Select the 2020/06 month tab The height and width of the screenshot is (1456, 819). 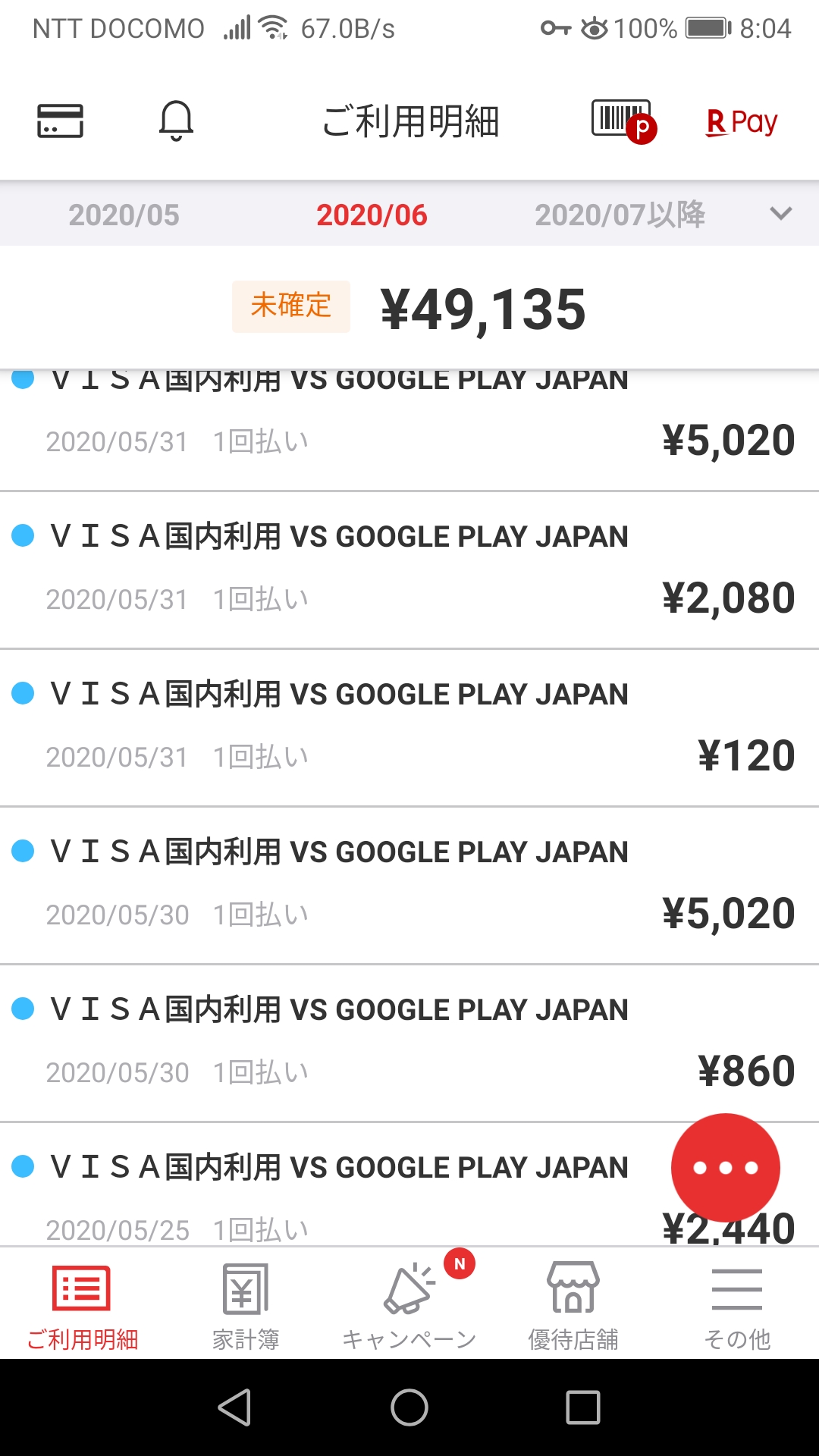[372, 215]
